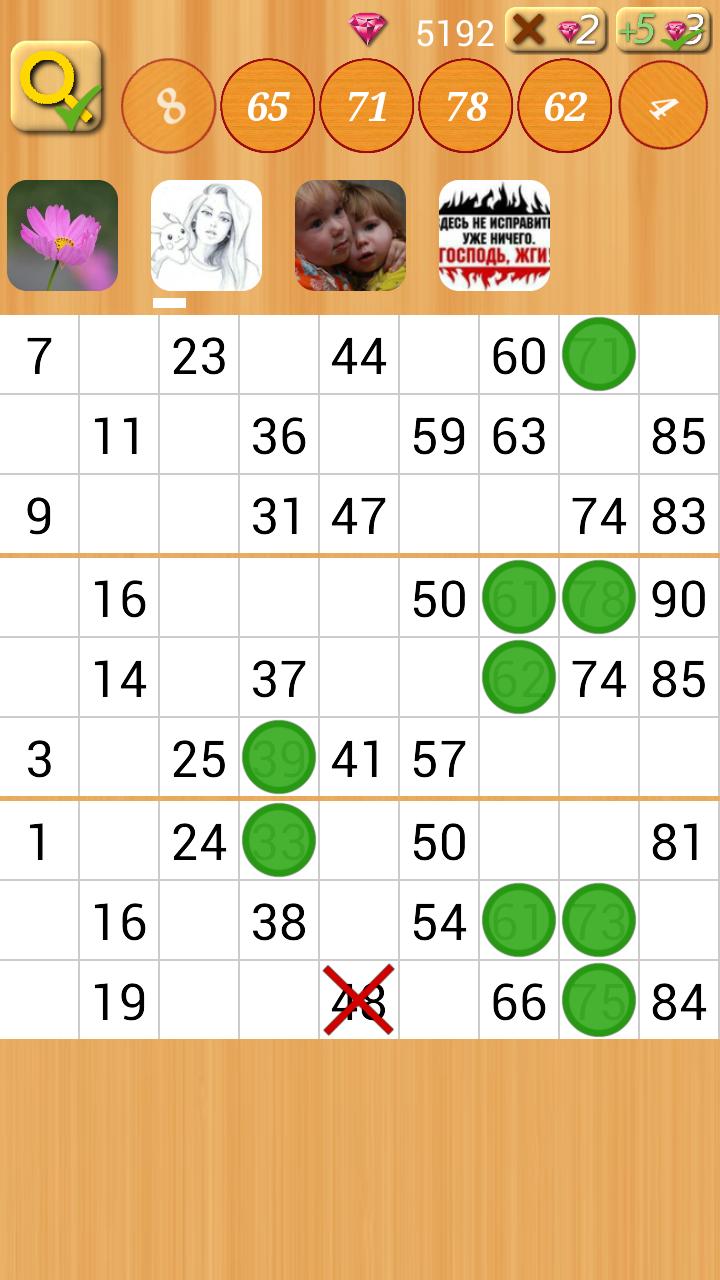Tap number 90 on the second card
Viewport: 720px width, 1280px height.
pos(679,599)
